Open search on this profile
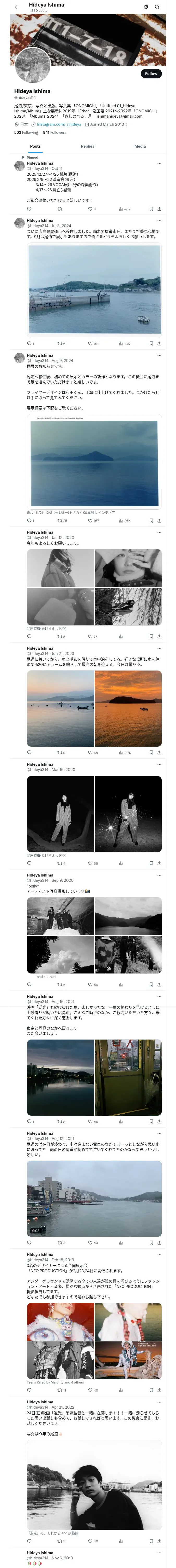This screenshot has height=1568, width=176. tap(157, 7)
